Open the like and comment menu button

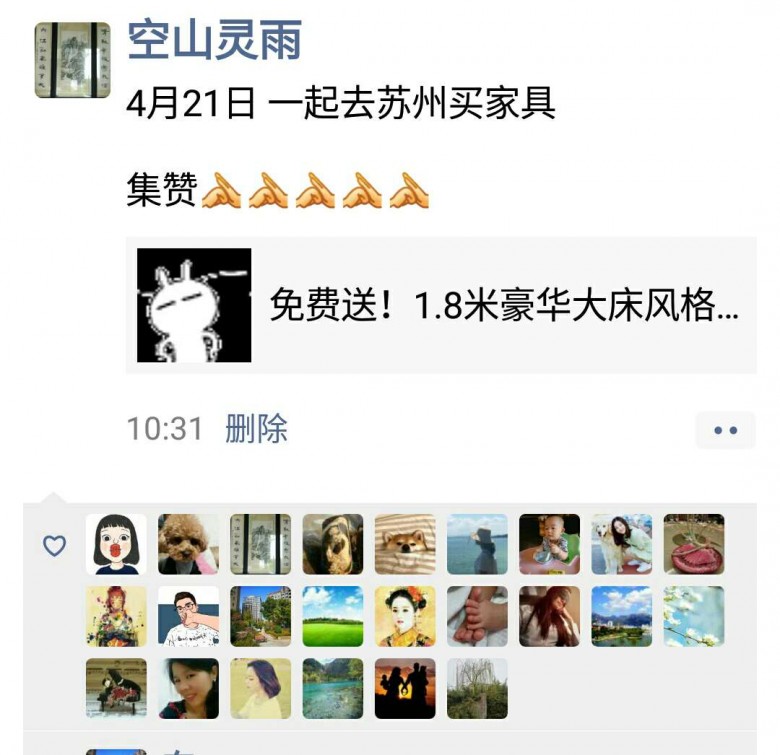click(725, 430)
